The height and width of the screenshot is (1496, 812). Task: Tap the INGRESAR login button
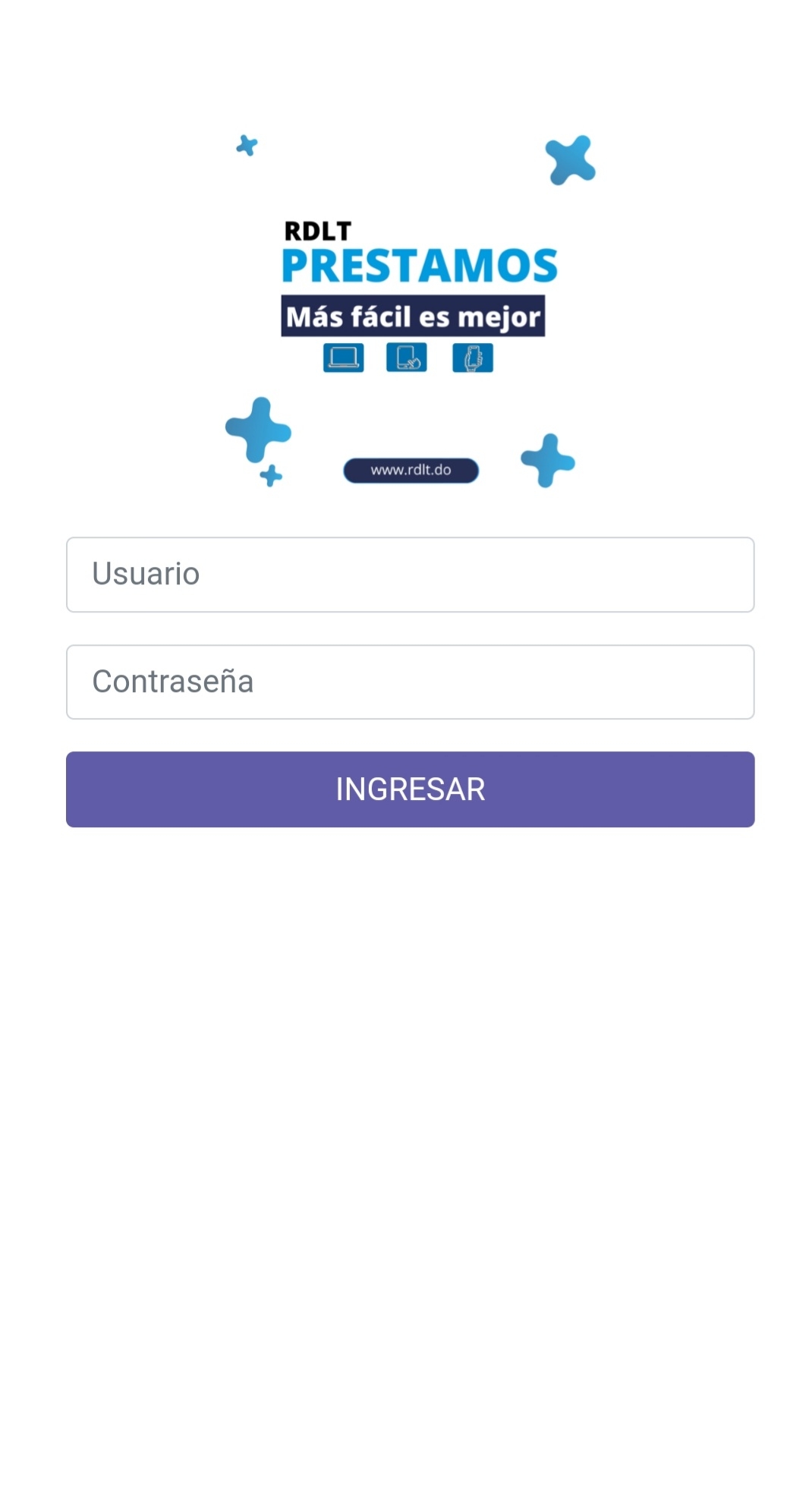410,789
